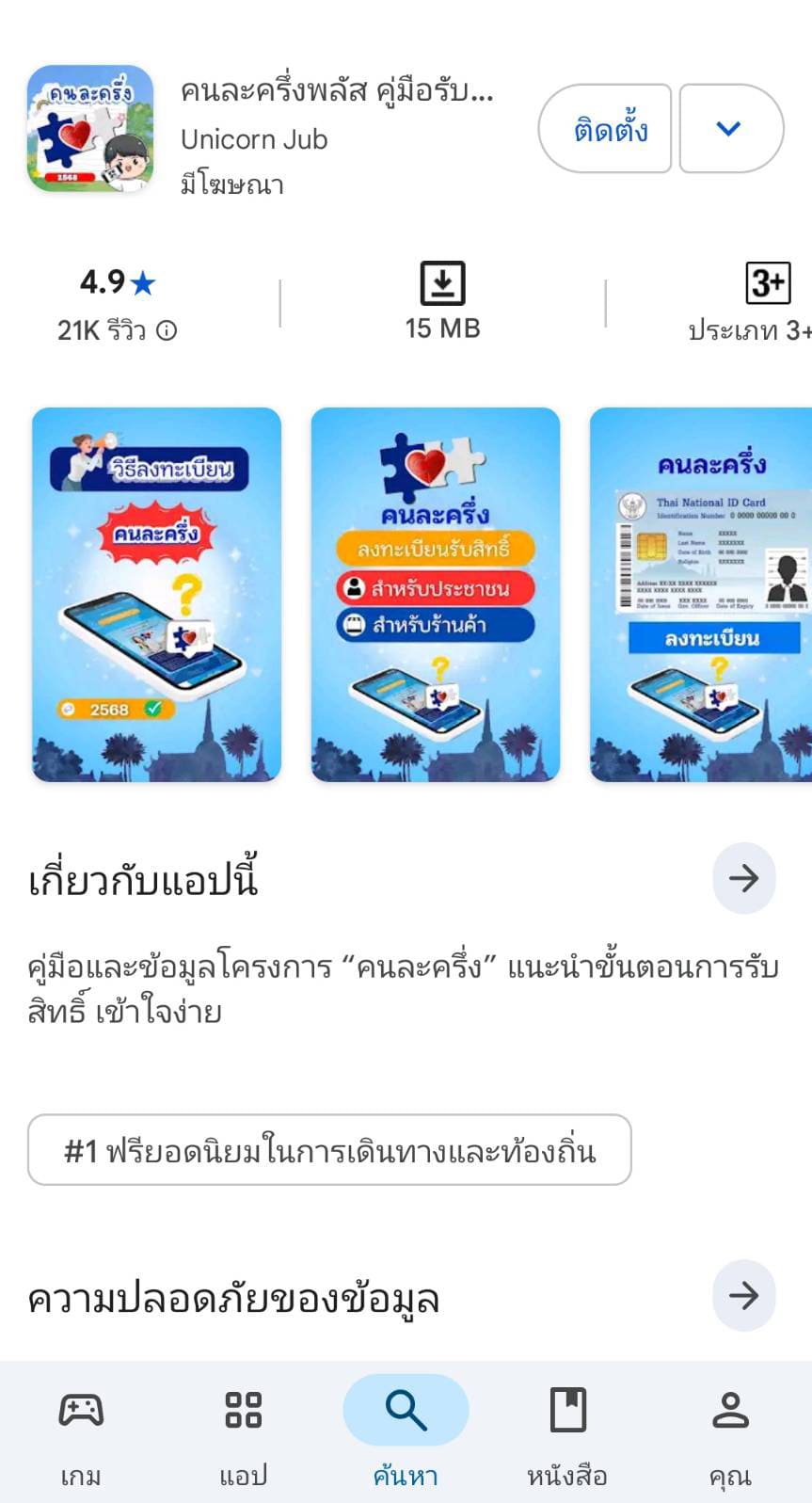Open the ความปลอดภัยของข้อมูล arrow

click(743, 1296)
